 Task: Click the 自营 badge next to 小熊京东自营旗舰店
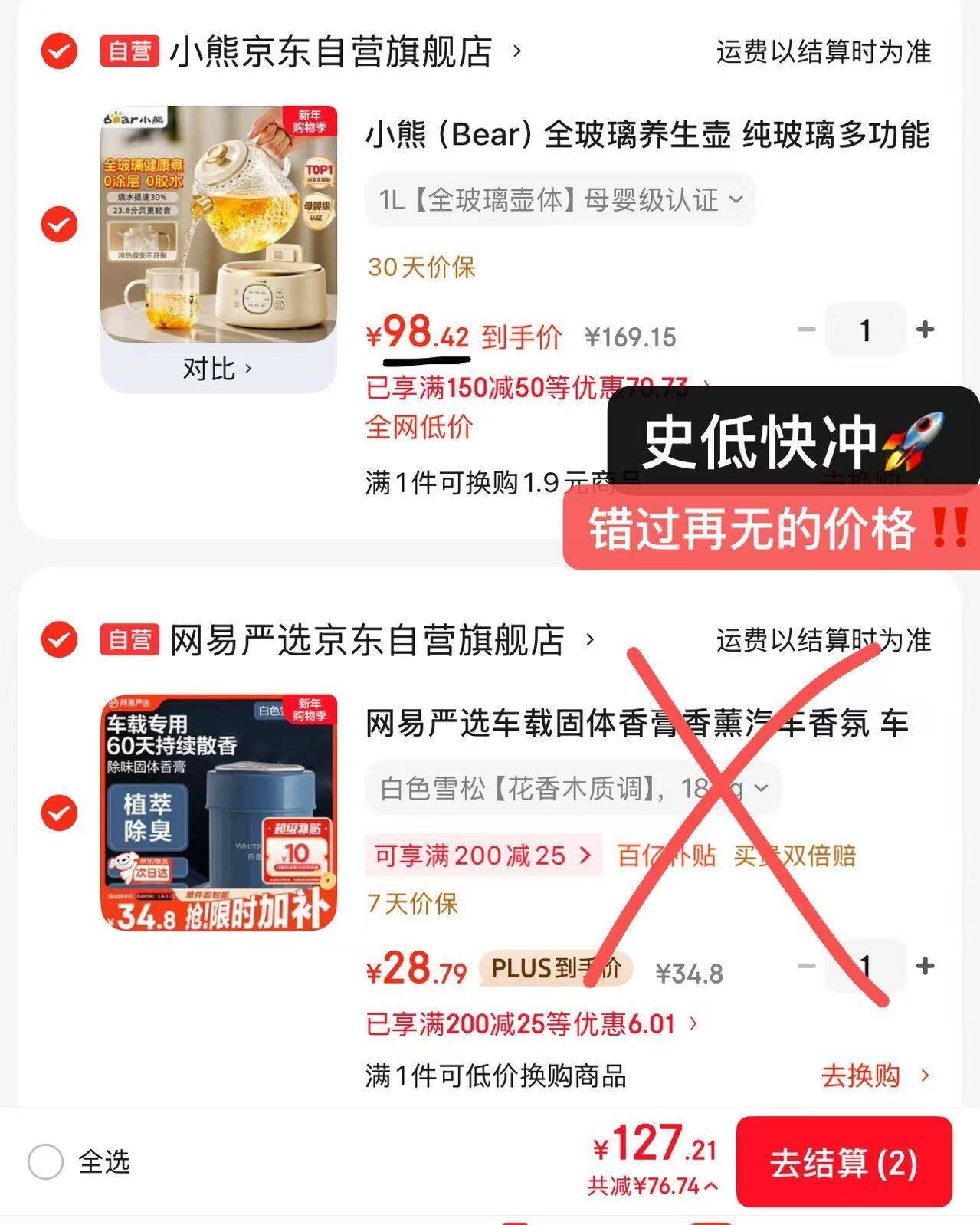pyautogui.click(x=129, y=50)
